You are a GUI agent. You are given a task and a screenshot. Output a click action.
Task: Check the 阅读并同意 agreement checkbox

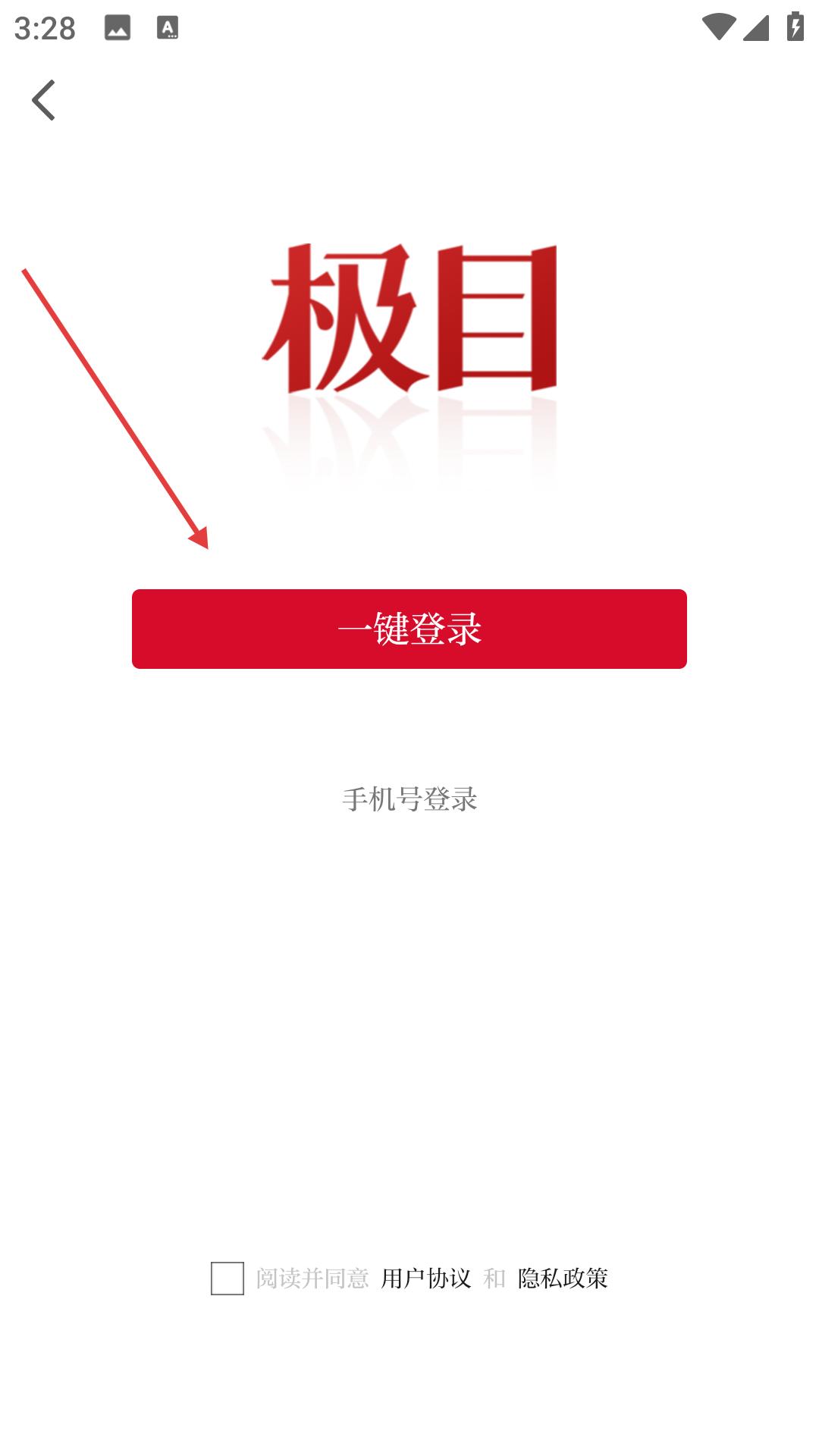[227, 1279]
